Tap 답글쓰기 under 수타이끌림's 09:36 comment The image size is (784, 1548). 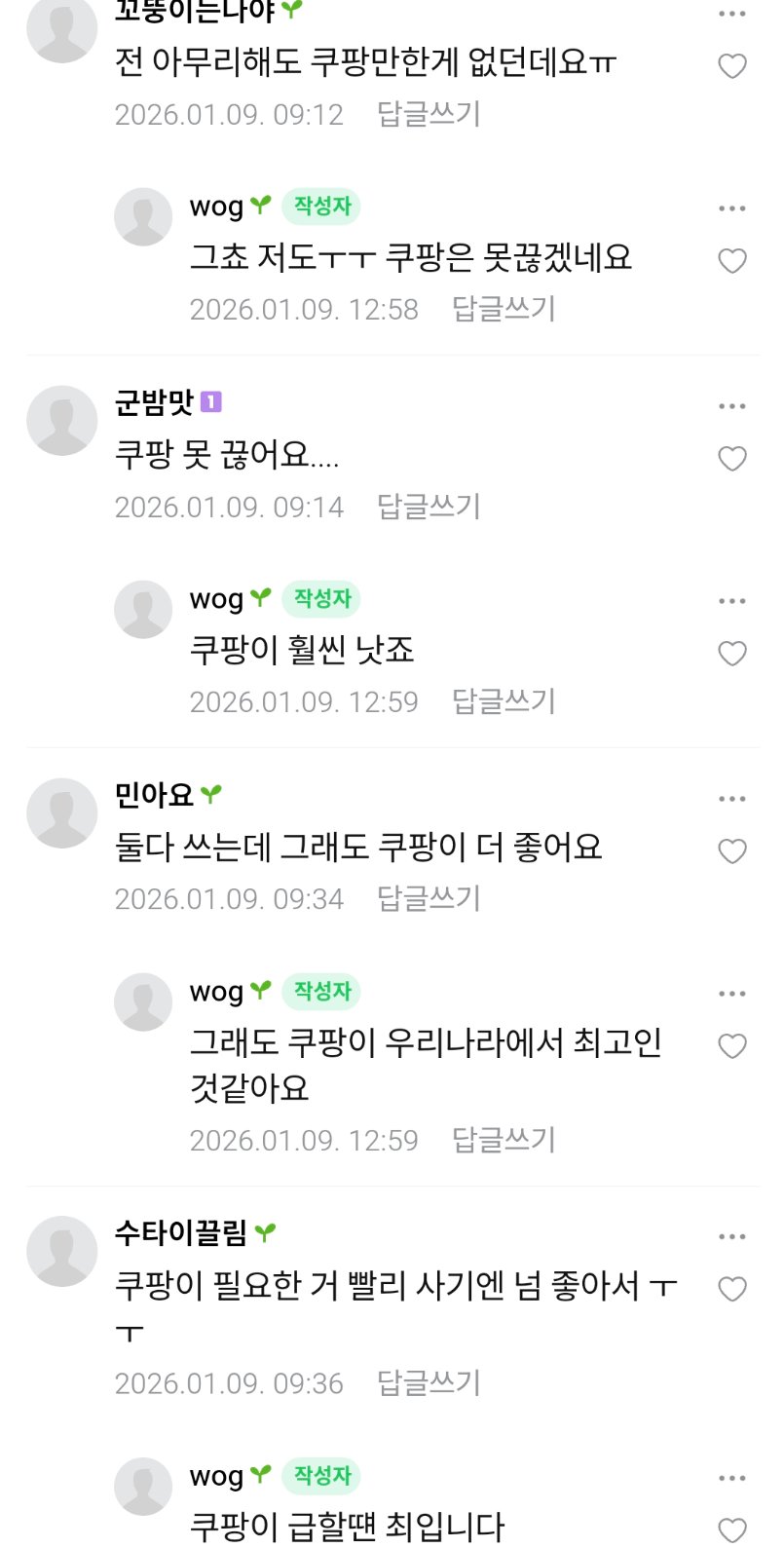point(429,1382)
